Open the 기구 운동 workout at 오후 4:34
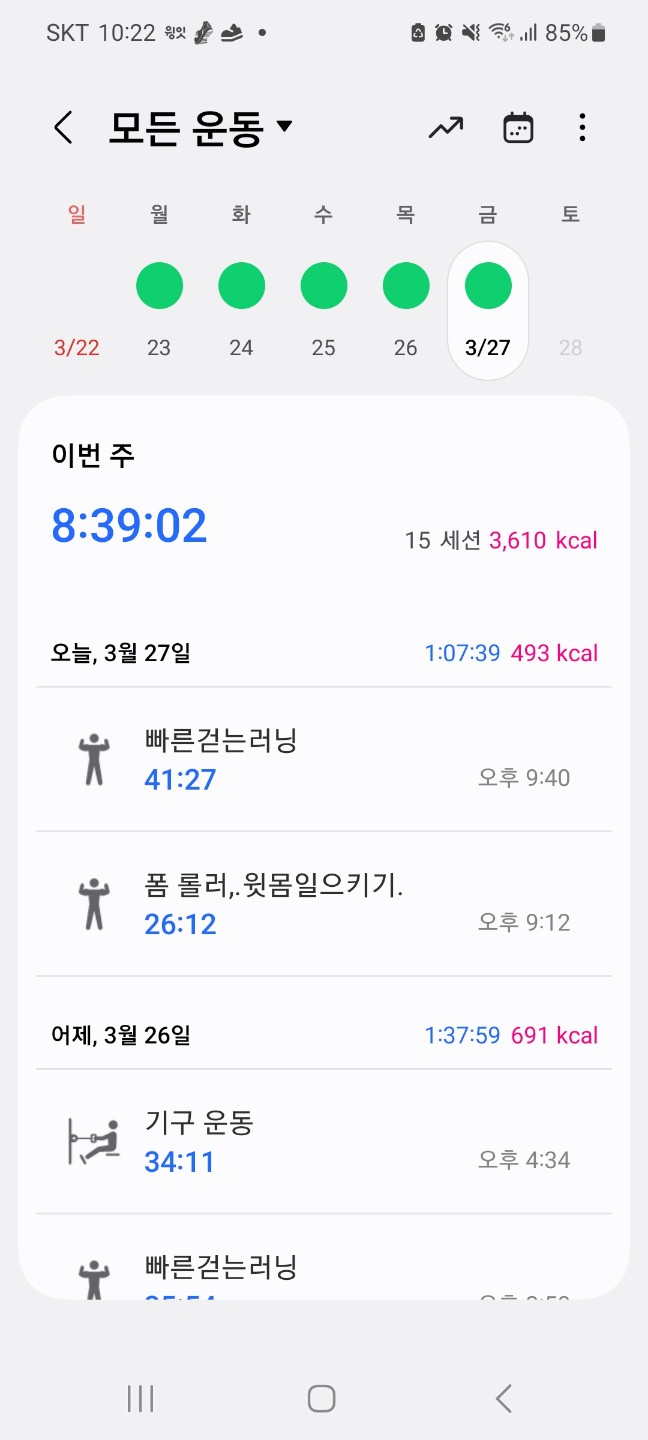This screenshot has height=1440, width=648. pyautogui.click(x=323, y=1142)
